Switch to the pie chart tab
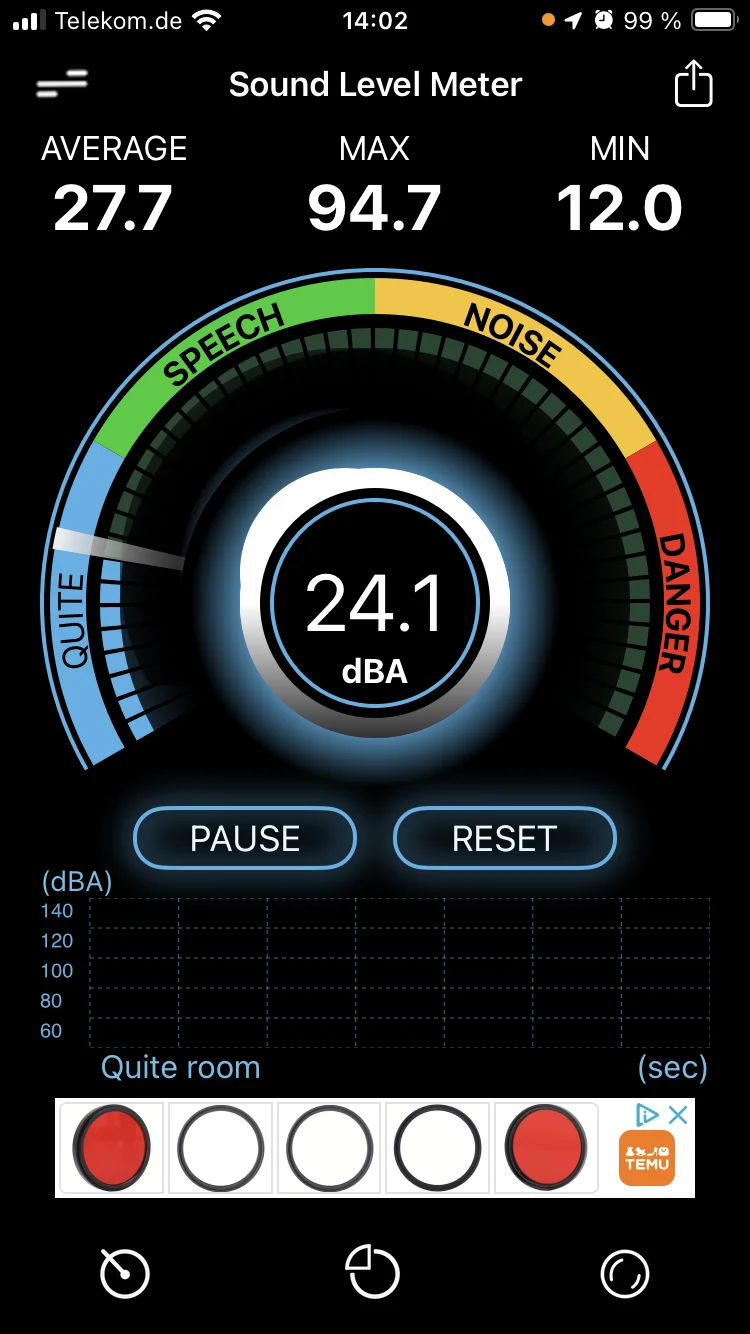Viewport: 750px width, 1334px height. click(x=373, y=1274)
